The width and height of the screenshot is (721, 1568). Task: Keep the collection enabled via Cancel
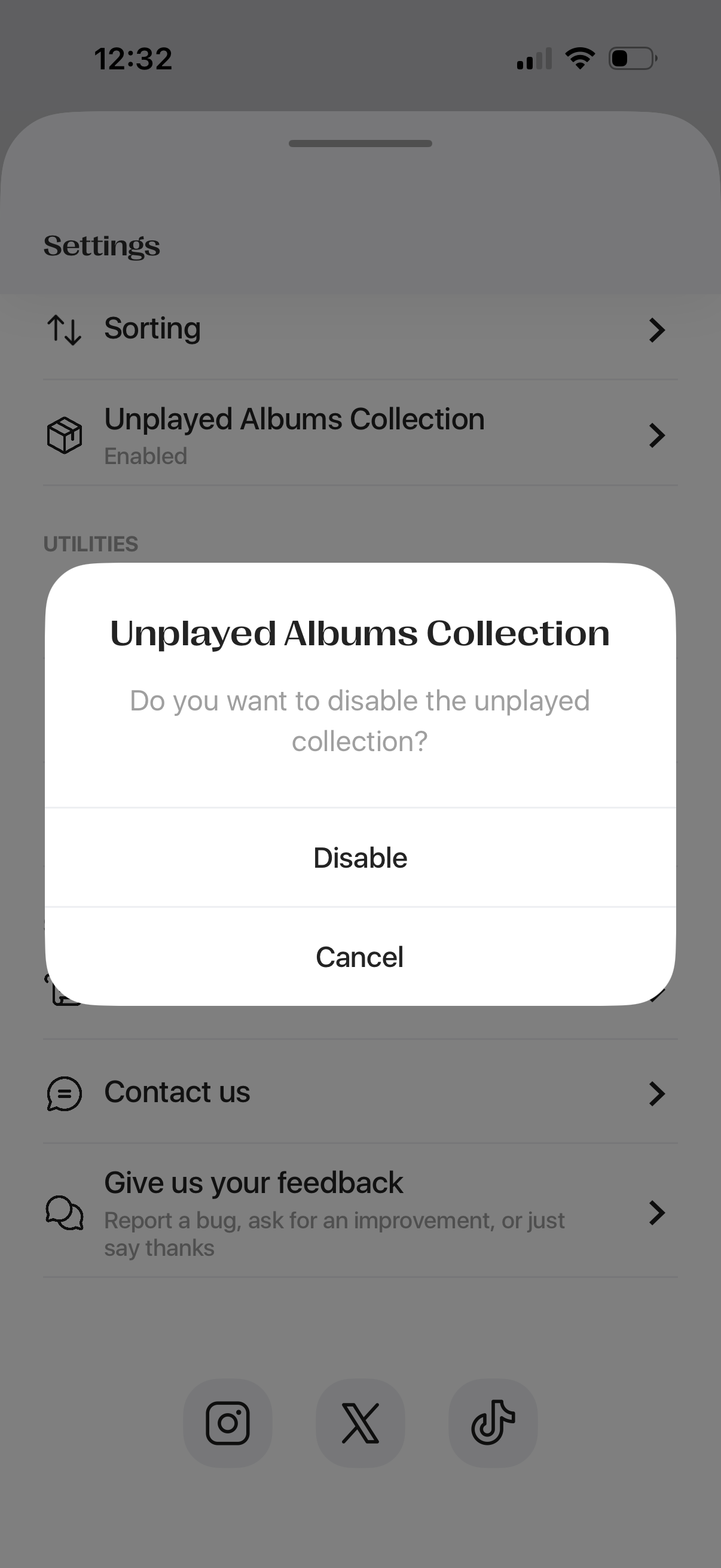360,956
